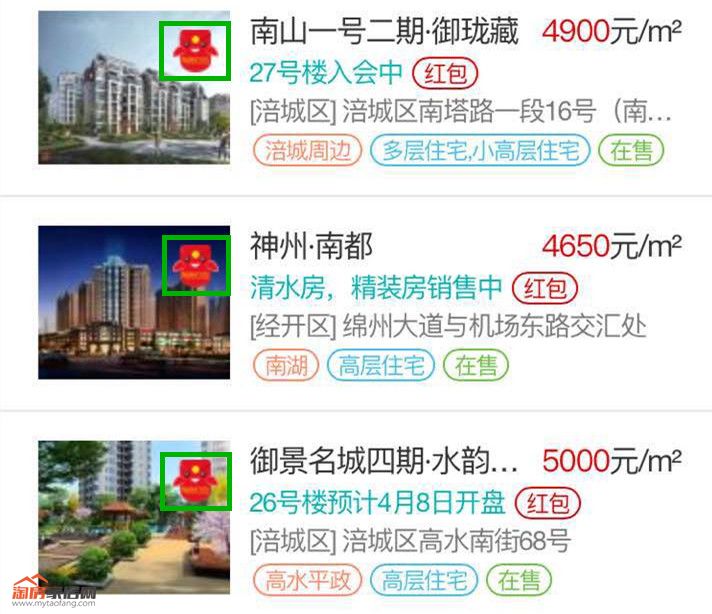Screen dimensions: 712x614
Task: Open the 神州·南都 property listing
Action: coord(311,246)
